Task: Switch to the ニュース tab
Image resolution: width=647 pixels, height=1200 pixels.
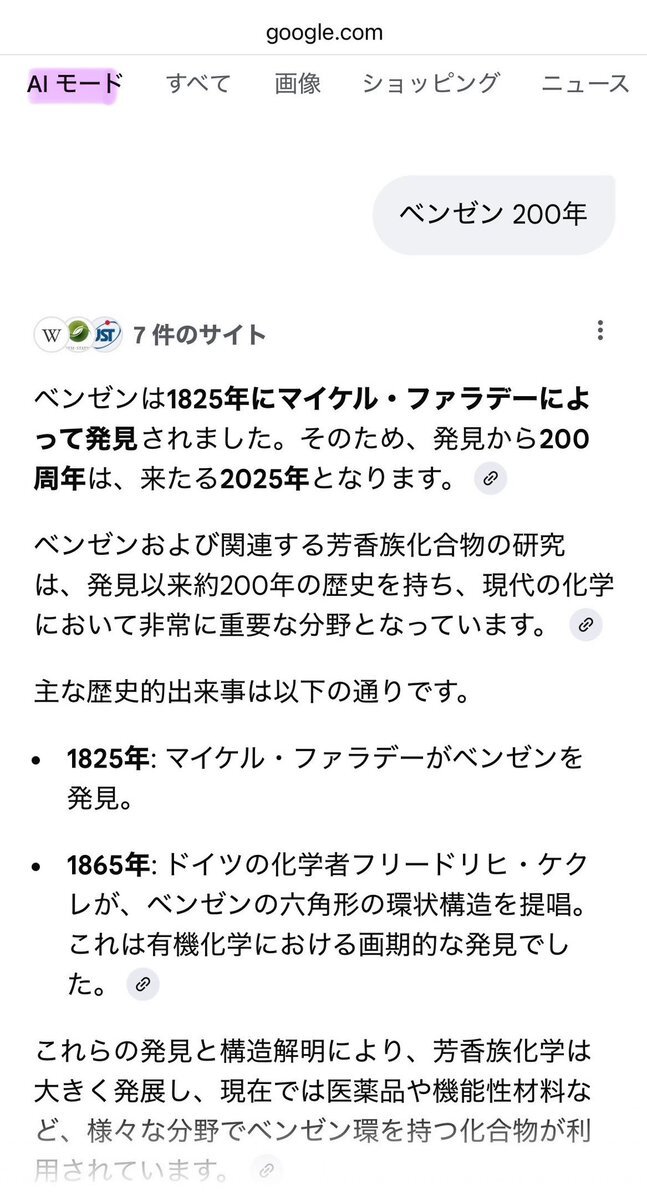Action: click(586, 84)
